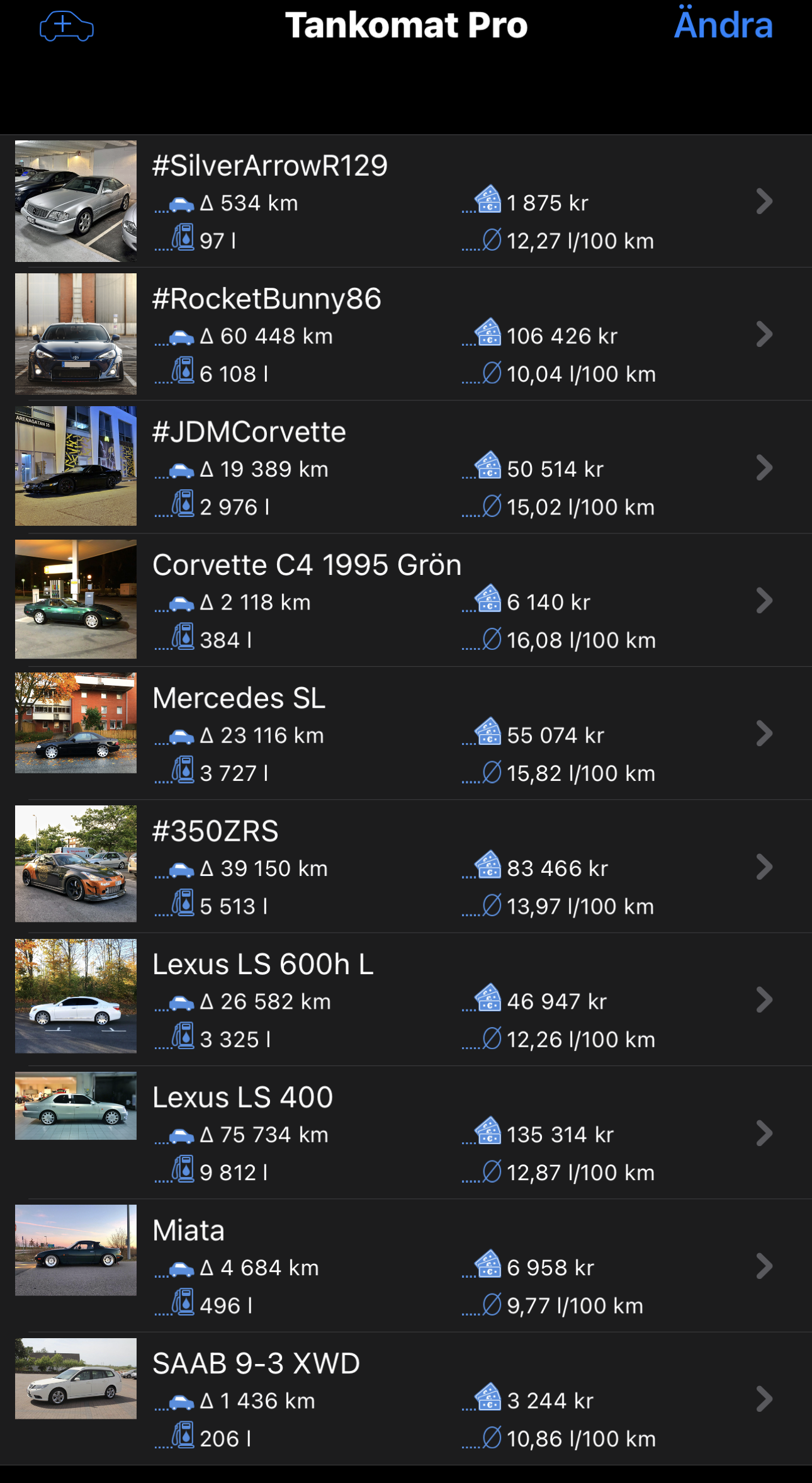Screen dimensions: 812x1483
Task: Select the Lexus LS 600h L row
Action: pos(406,999)
